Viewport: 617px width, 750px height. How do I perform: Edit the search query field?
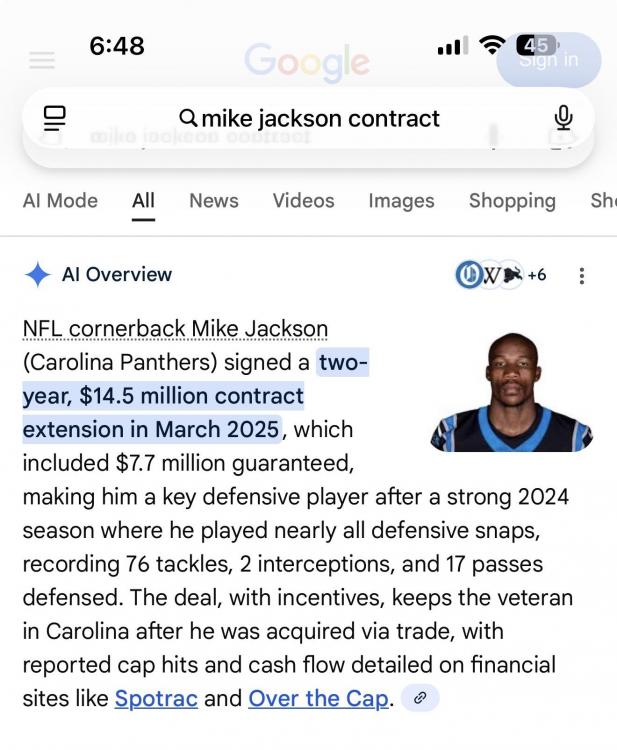click(320, 118)
